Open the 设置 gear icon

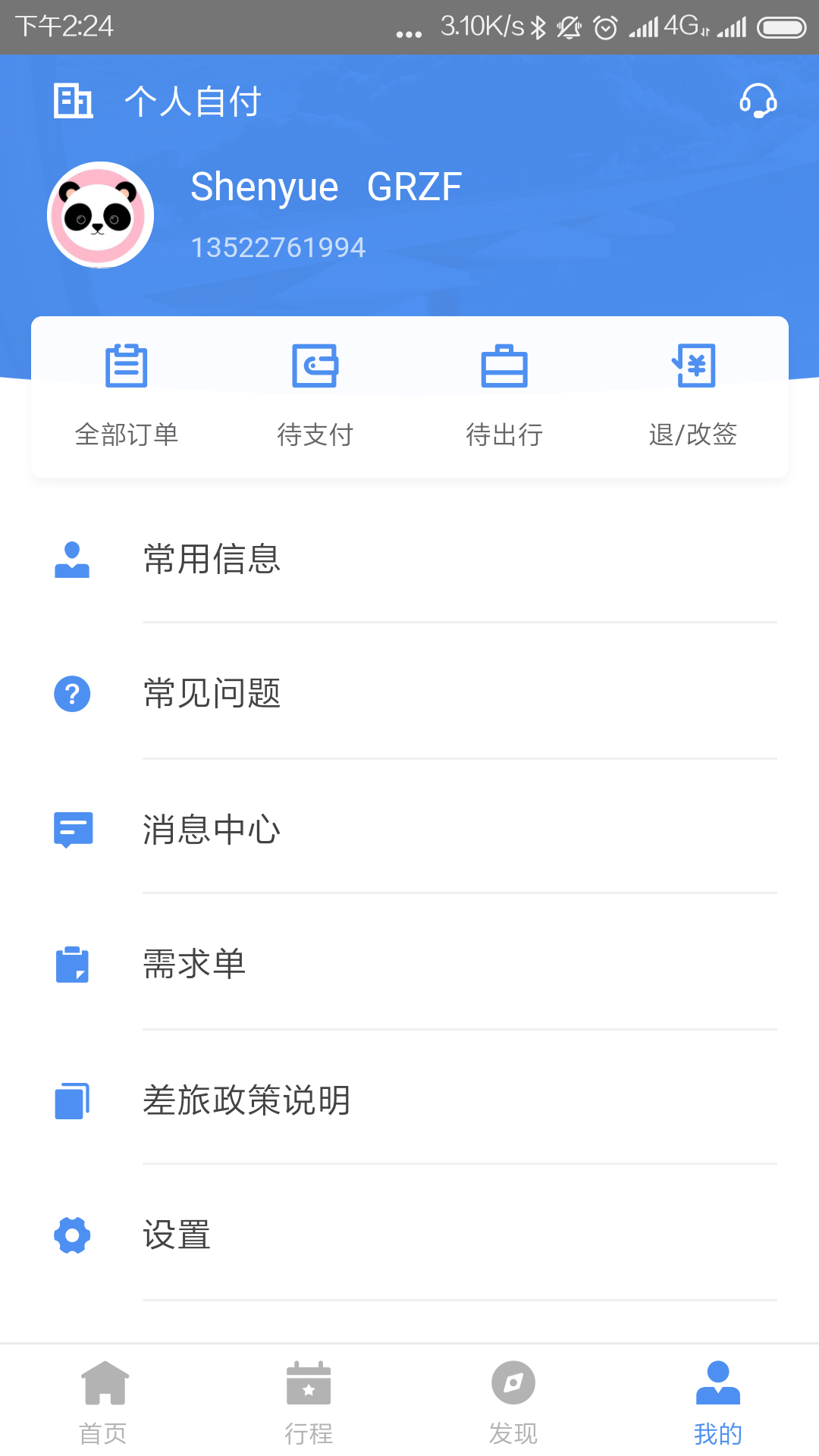click(72, 1235)
